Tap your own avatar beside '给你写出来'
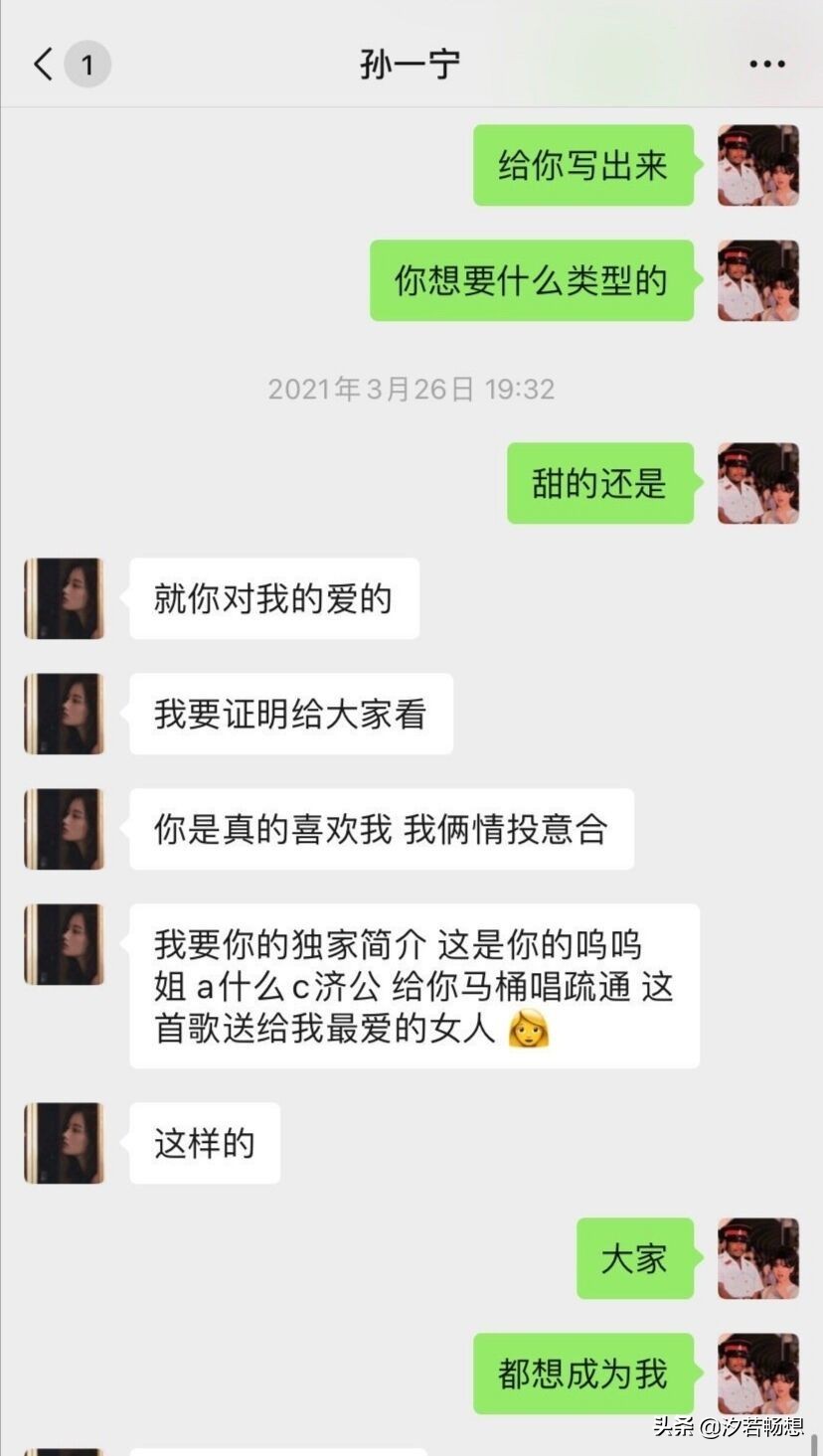This screenshot has width=823, height=1456. tap(757, 165)
